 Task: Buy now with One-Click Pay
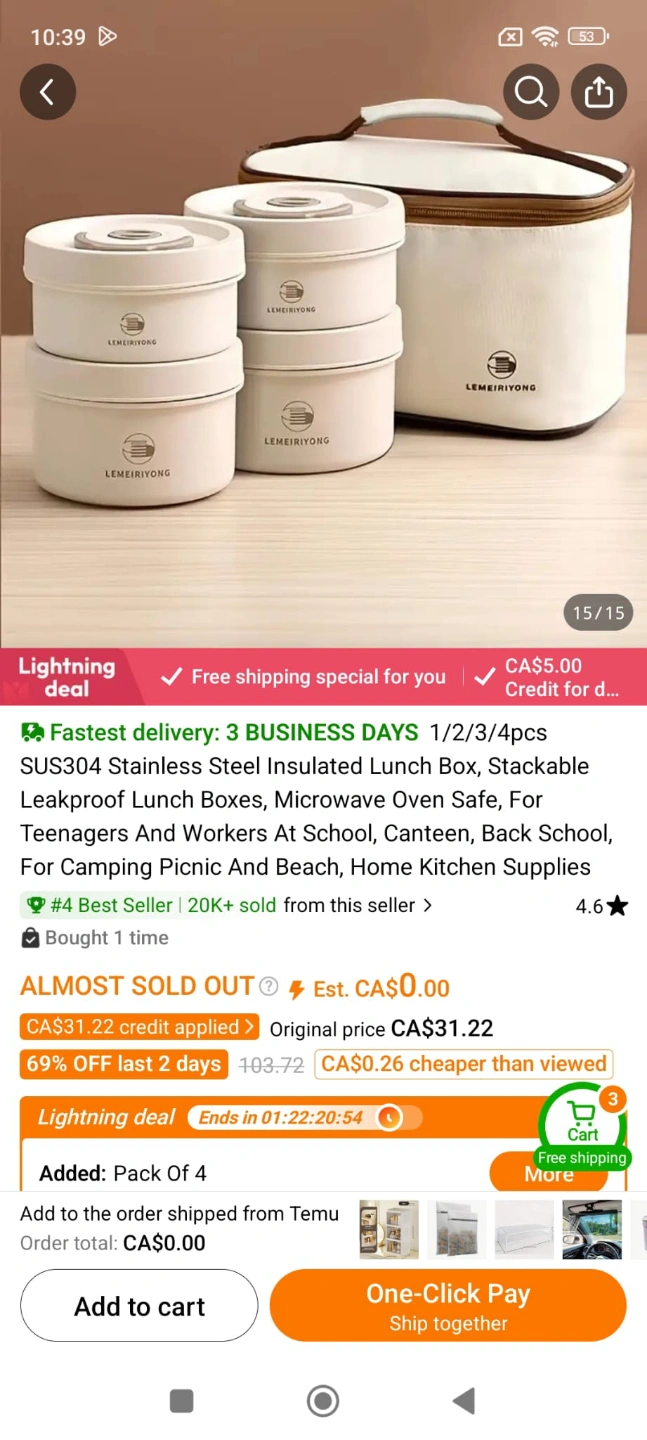tap(448, 1306)
